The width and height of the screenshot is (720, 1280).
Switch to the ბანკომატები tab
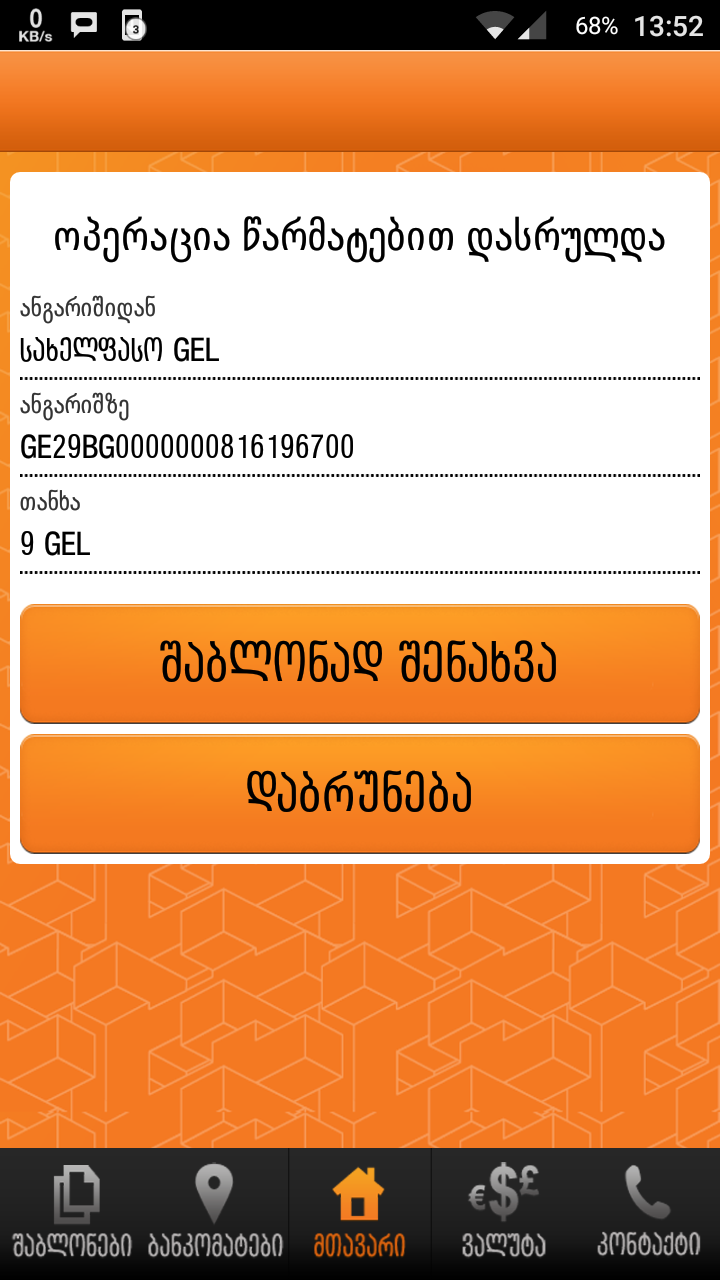pyautogui.click(x=215, y=1213)
